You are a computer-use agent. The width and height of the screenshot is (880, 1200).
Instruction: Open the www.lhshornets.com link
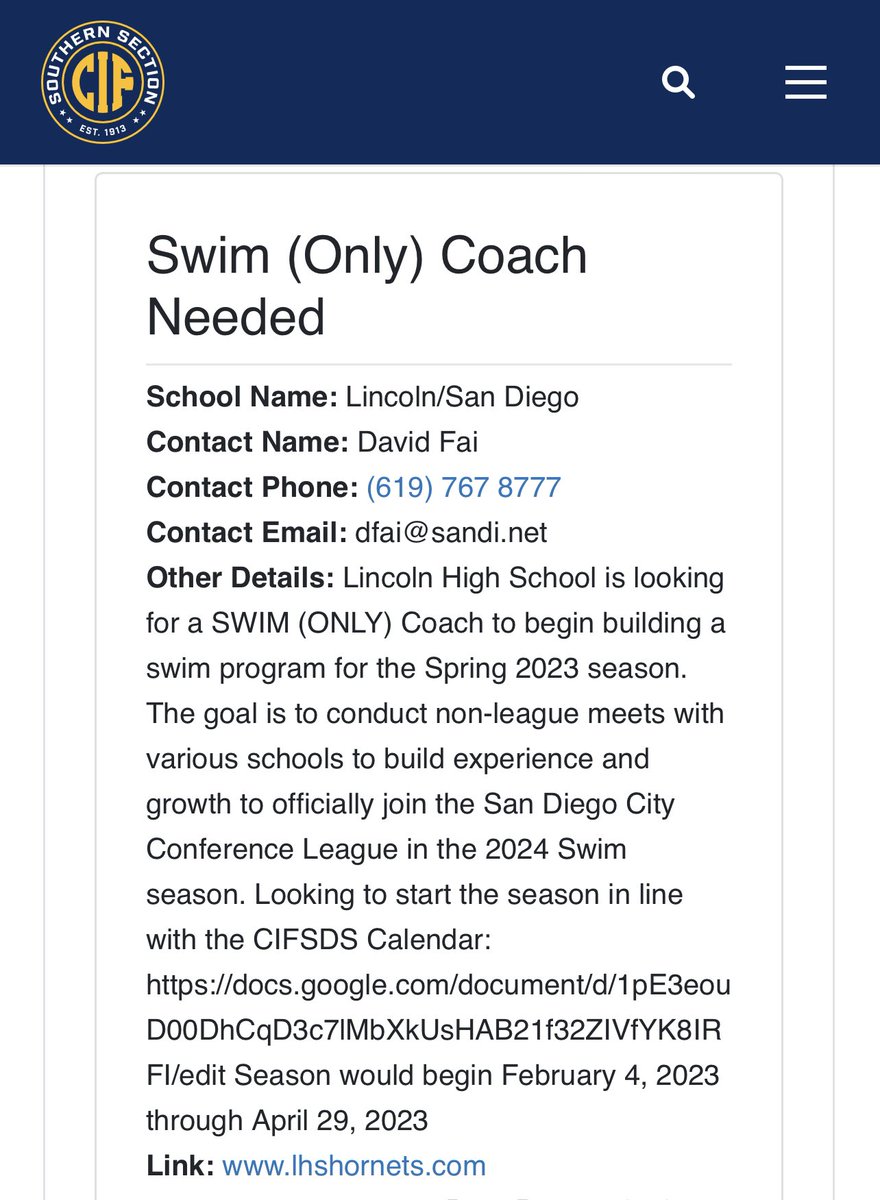354,1165
